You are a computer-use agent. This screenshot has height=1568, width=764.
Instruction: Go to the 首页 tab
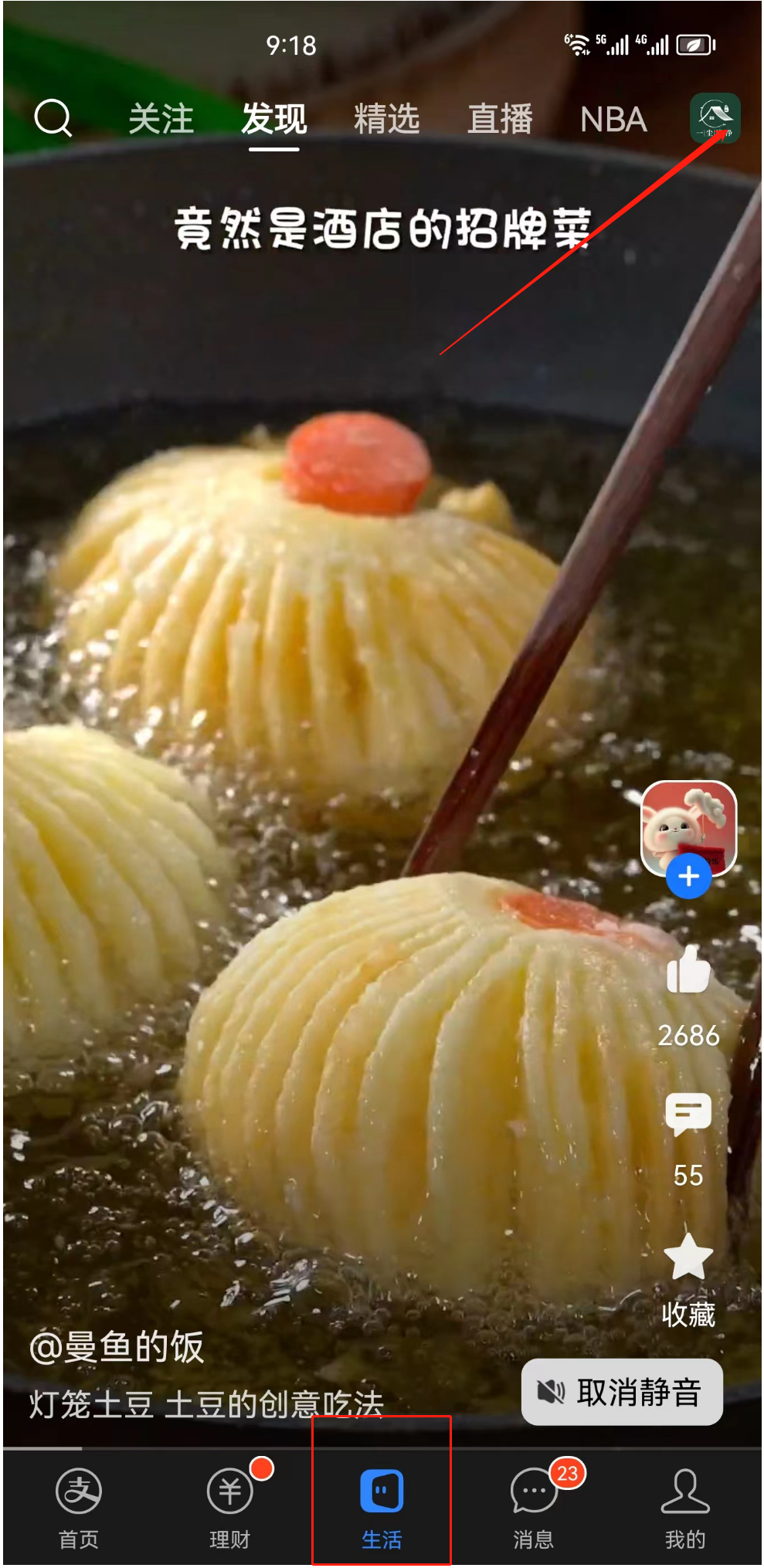point(79,1508)
